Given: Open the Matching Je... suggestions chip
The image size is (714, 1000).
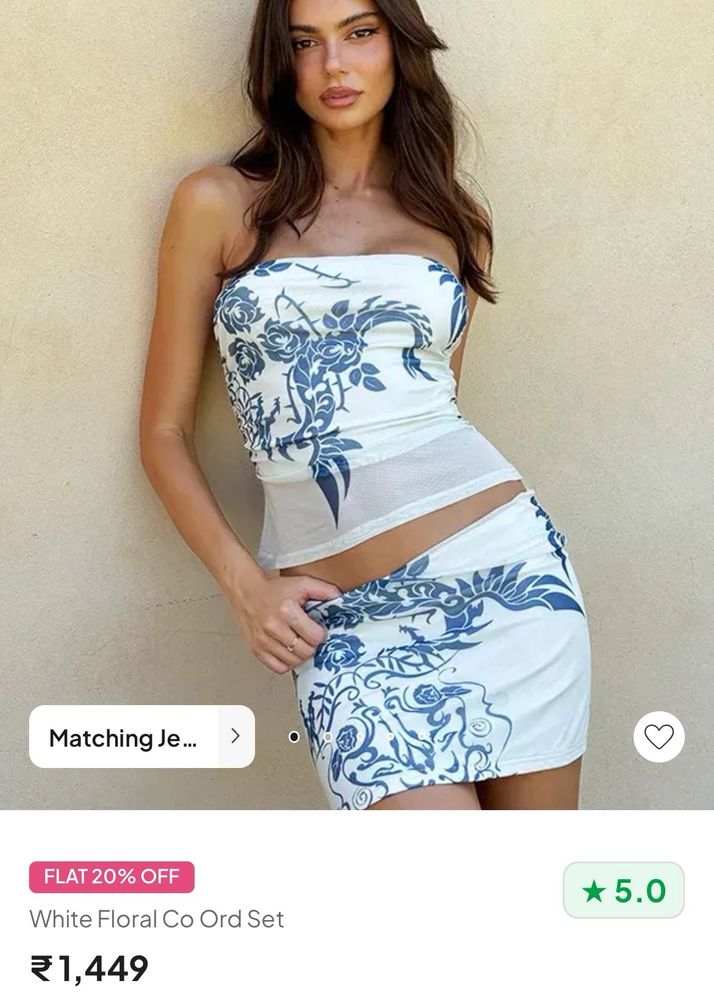Looking at the screenshot, I should (142, 737).
